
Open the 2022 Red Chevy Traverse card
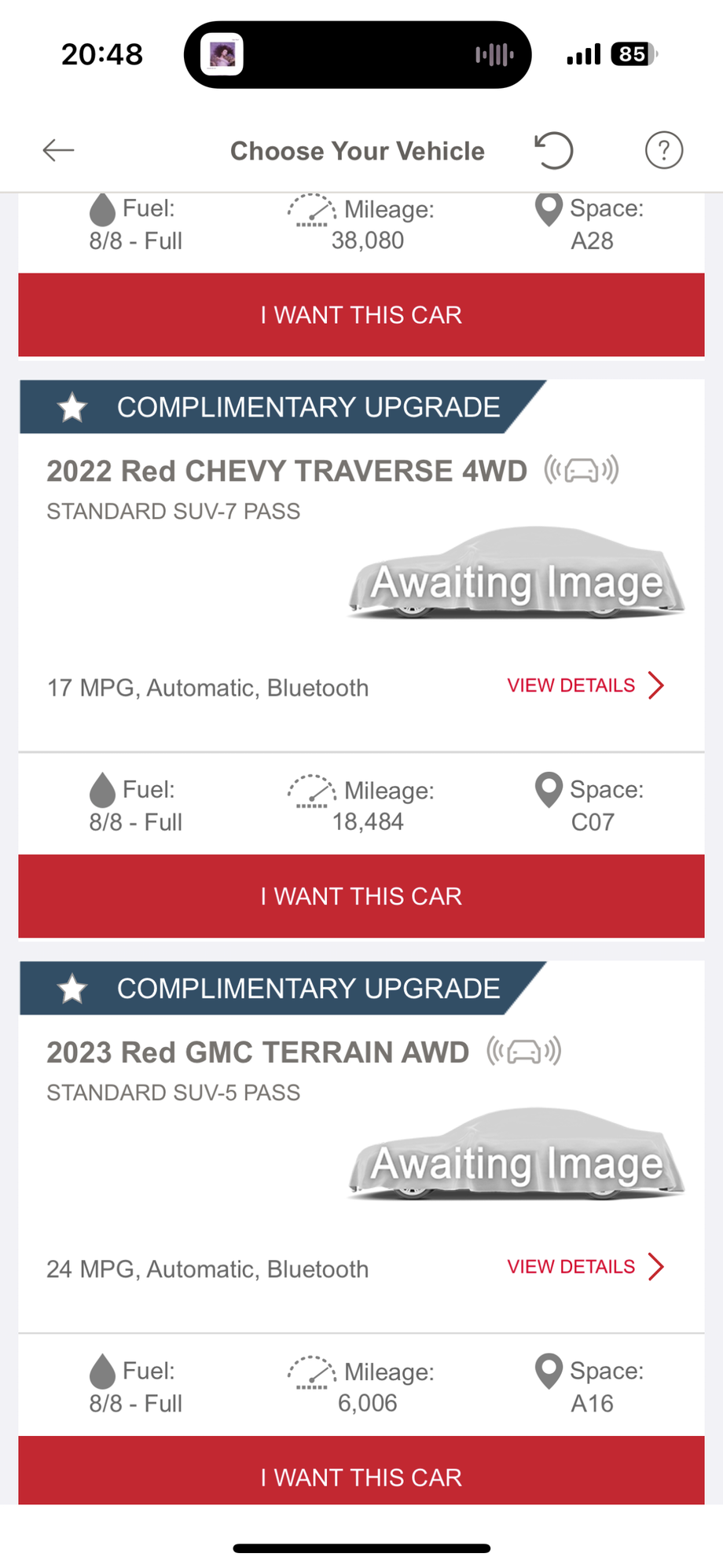(287, 472)
